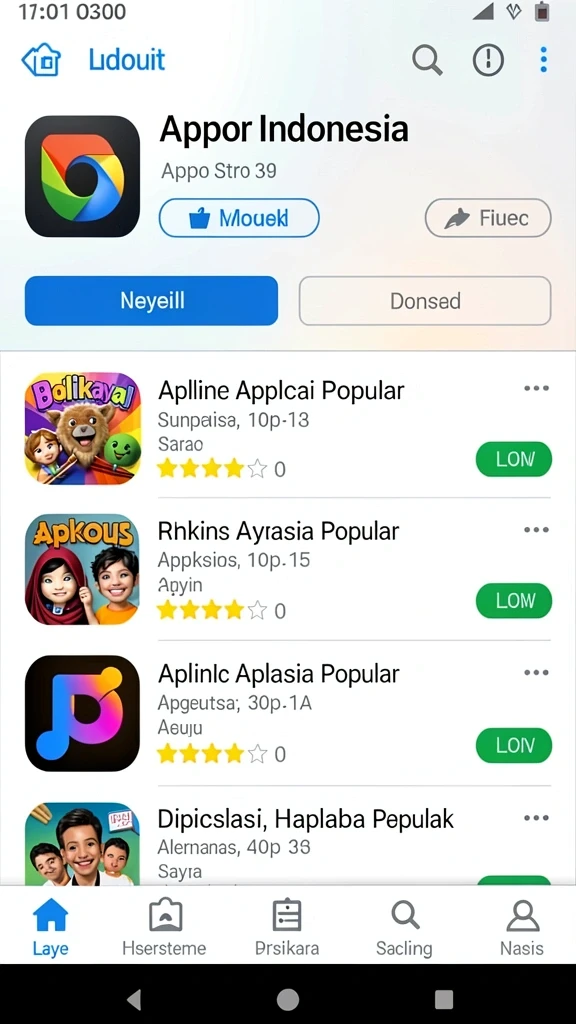Open the Nasis profile tab
Screen dimensions: 576x1024
pos(522,928)
